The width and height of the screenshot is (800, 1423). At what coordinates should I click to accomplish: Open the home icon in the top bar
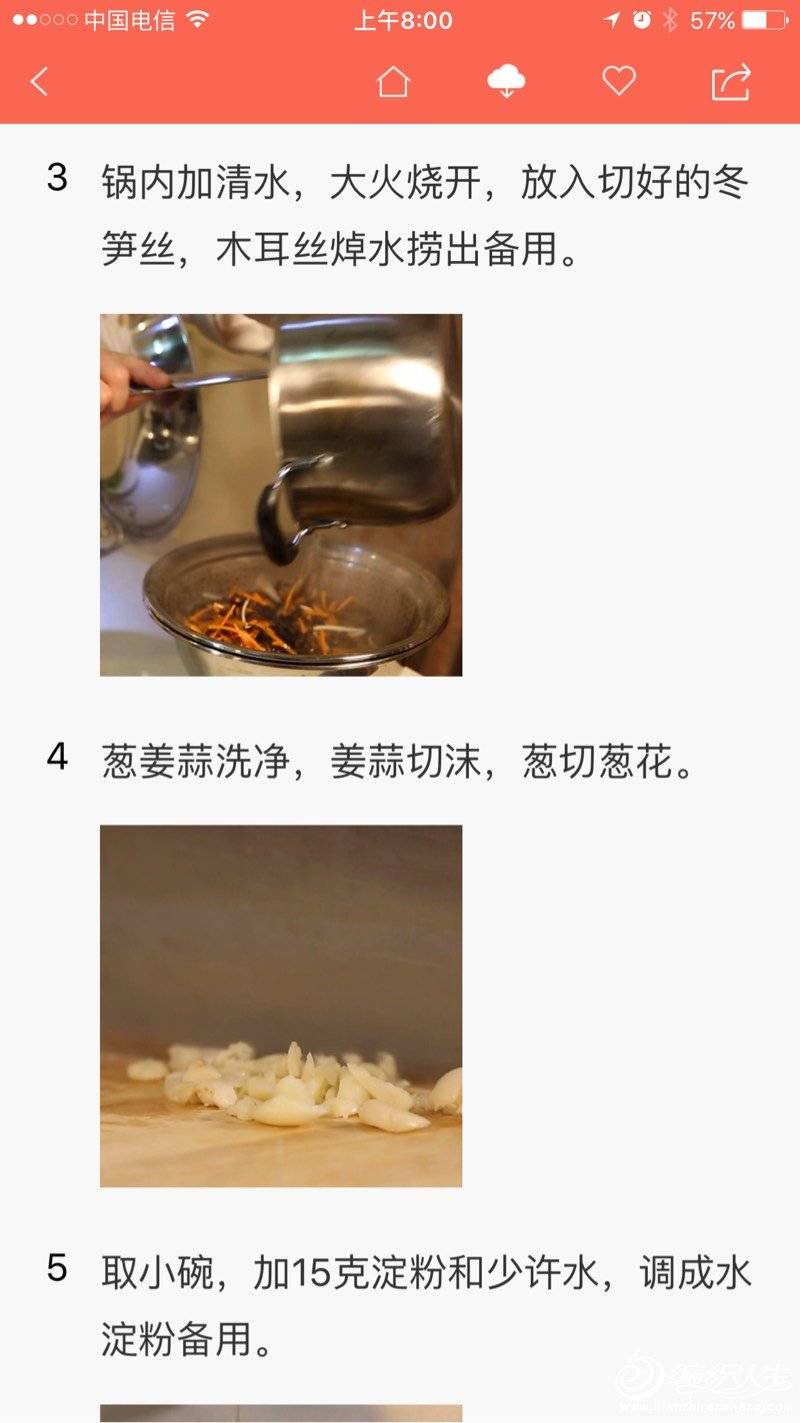coord(393,81)
